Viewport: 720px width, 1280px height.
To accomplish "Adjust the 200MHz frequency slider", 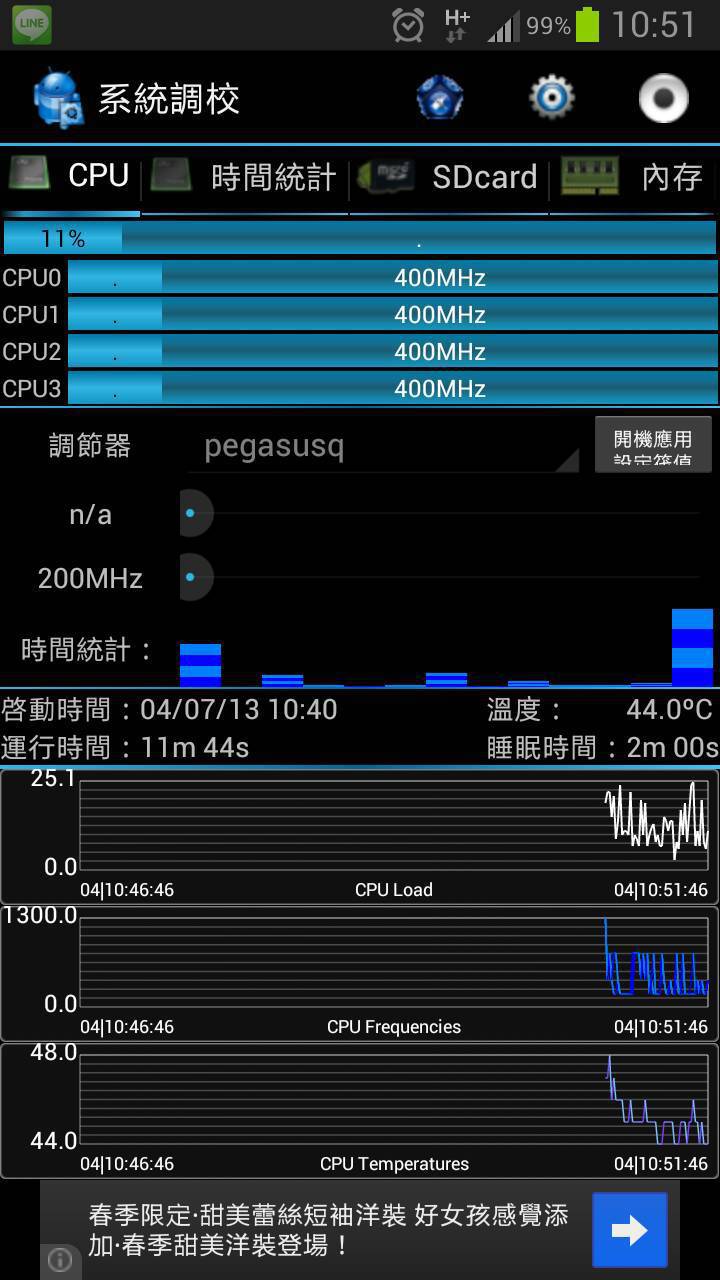I will (440, 577).
